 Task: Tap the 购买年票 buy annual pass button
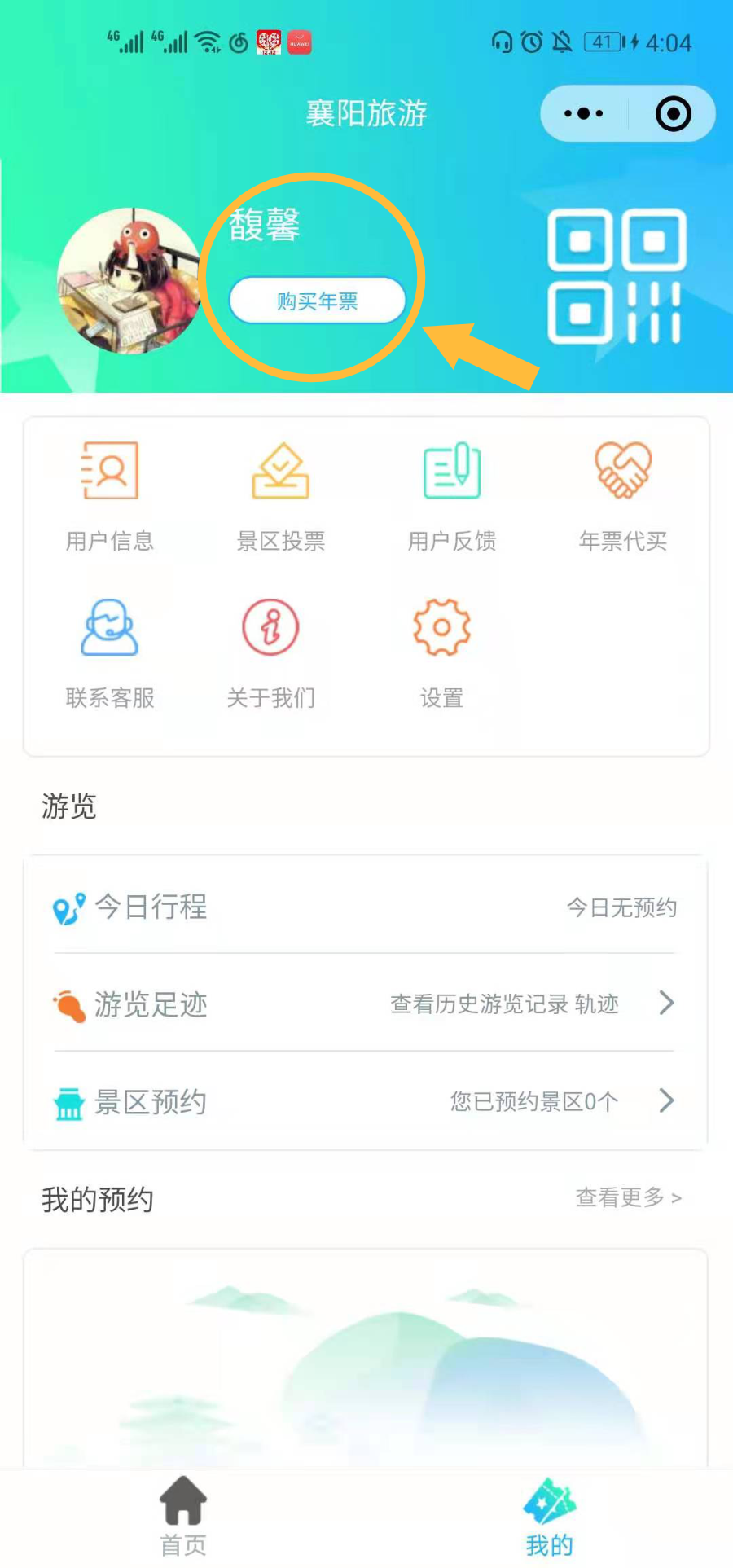tap(318, 300)
